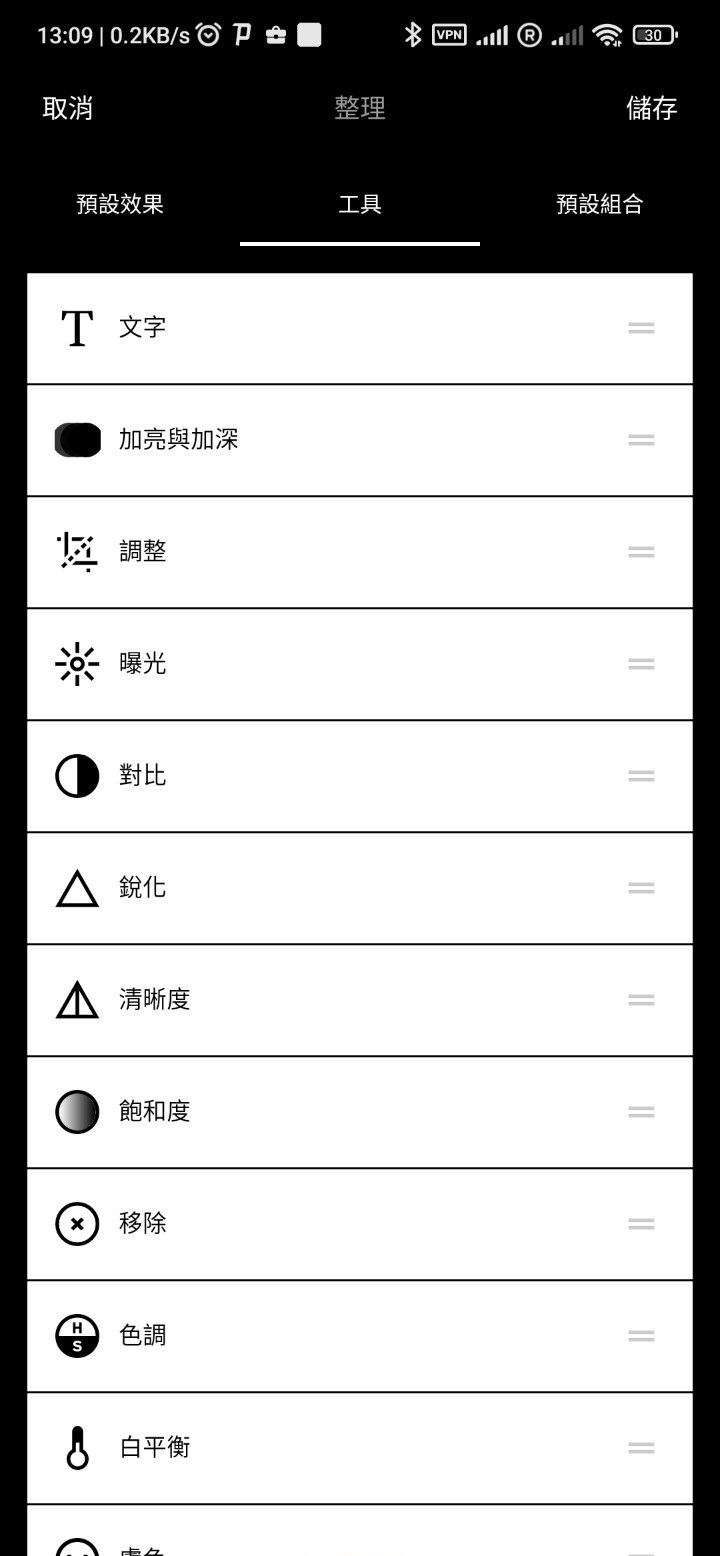This screenshot has width=720, height=1556.
Task: Tap the reorder handle beside 曝光
Action: click(x=641, y=664)
